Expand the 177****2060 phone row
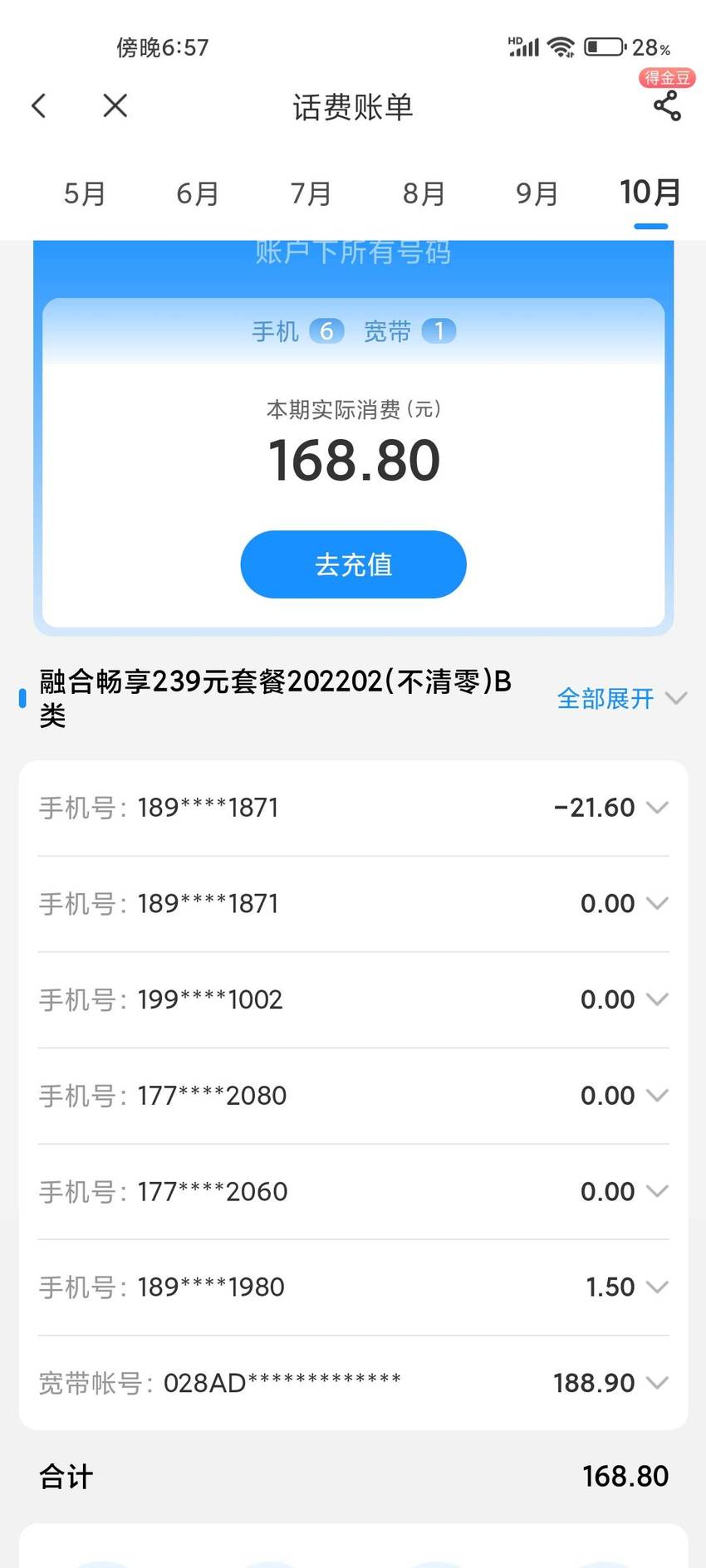 point(353,1192)
